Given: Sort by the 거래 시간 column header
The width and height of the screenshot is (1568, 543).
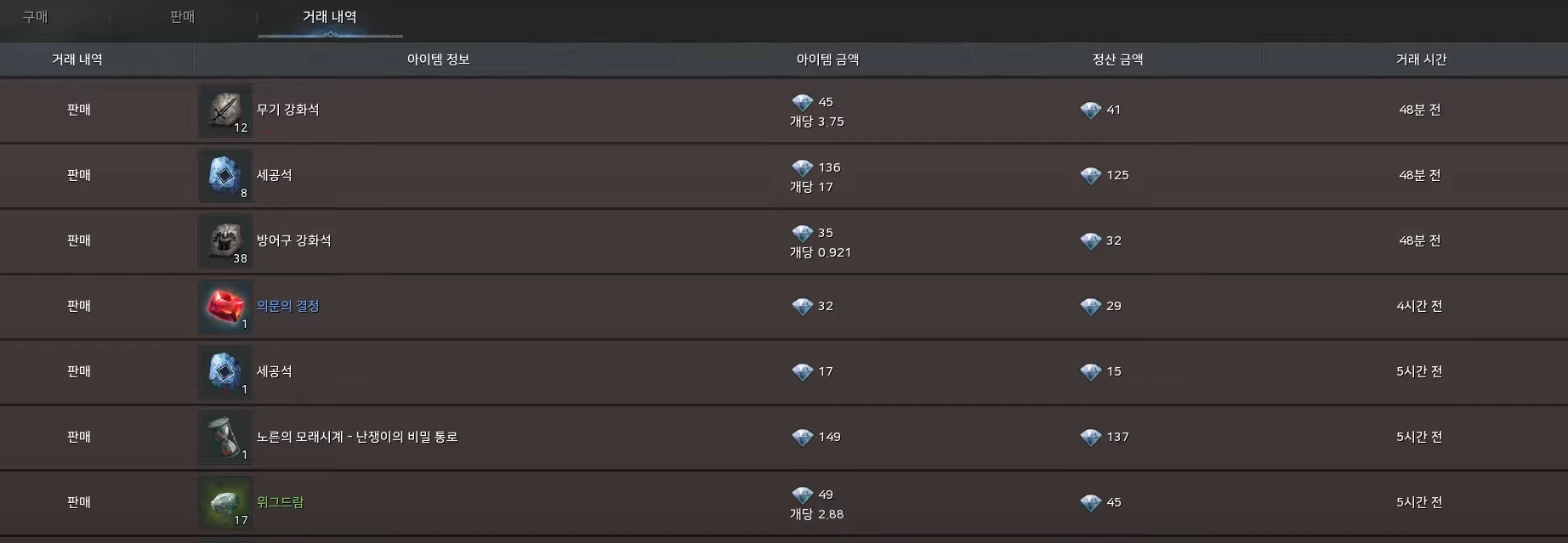Looking at the screenshot, I should [x=1420, y=59].
